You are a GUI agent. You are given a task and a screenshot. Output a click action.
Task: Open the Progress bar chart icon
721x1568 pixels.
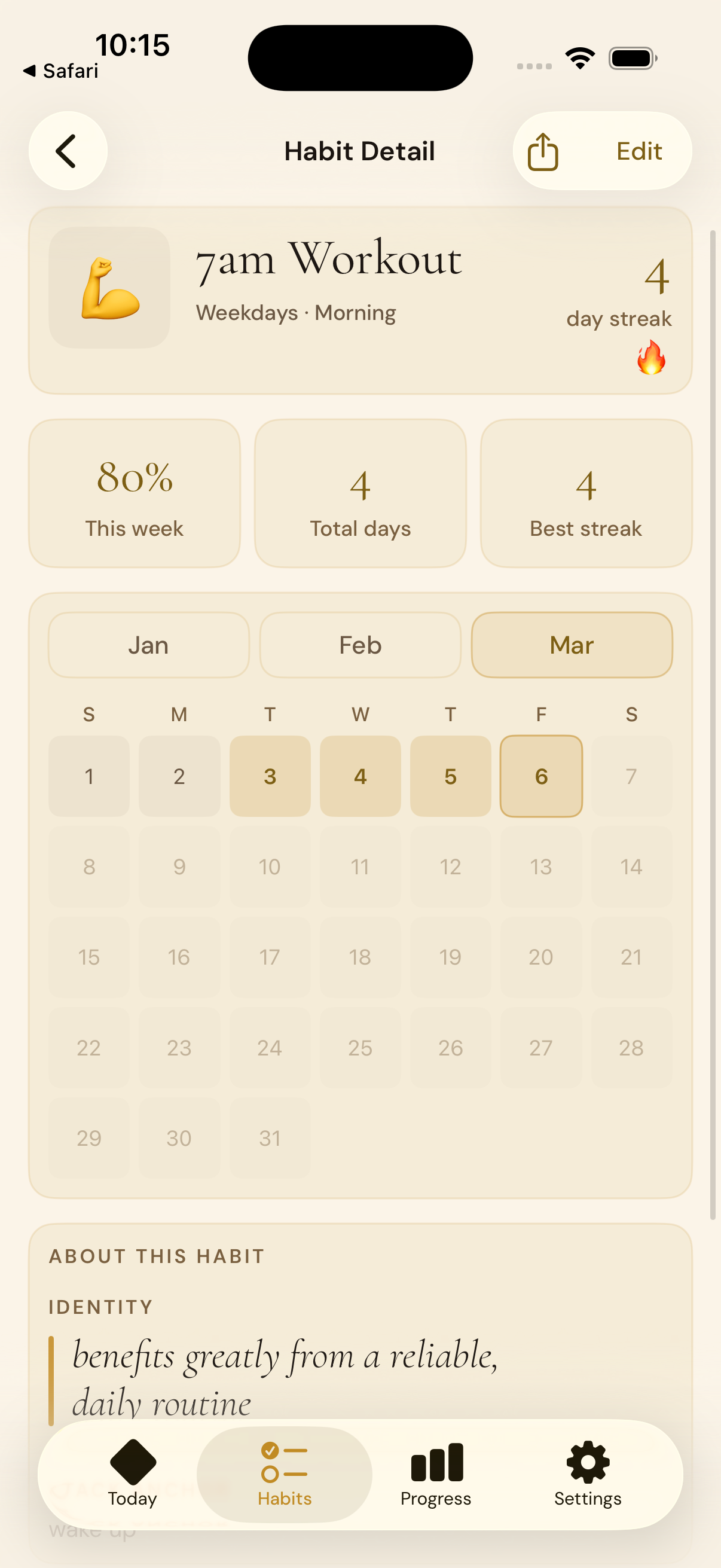[x=436, y=1463]
